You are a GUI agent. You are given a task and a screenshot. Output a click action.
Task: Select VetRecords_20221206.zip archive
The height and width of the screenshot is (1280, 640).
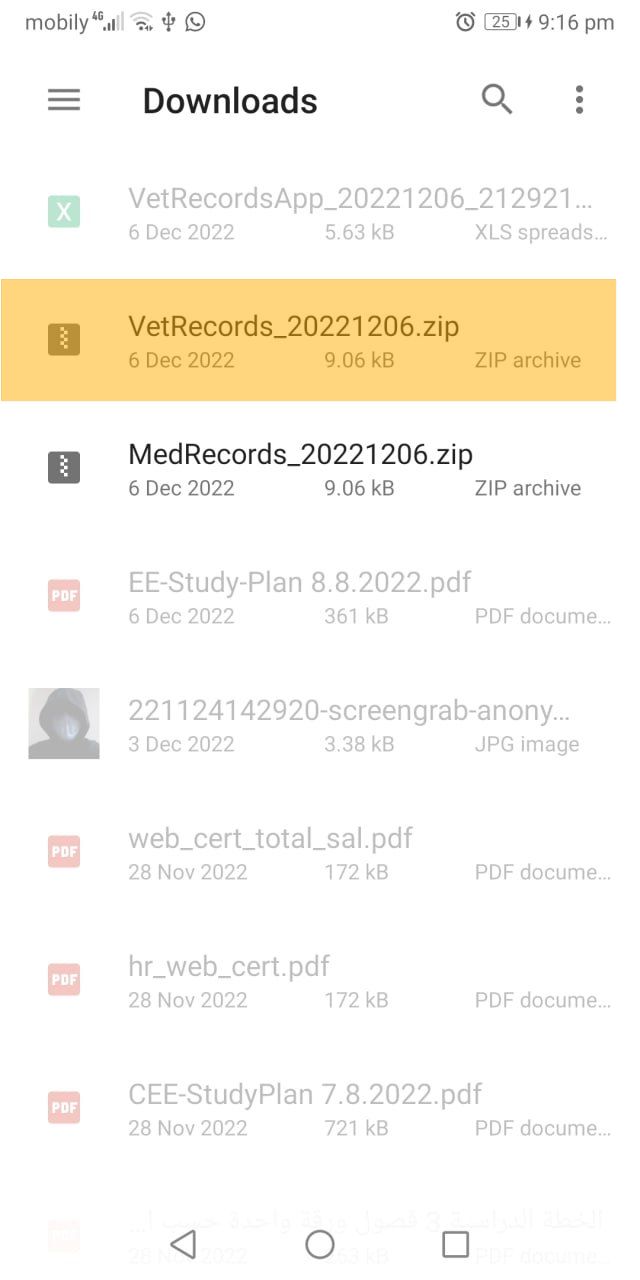[308, 340]
